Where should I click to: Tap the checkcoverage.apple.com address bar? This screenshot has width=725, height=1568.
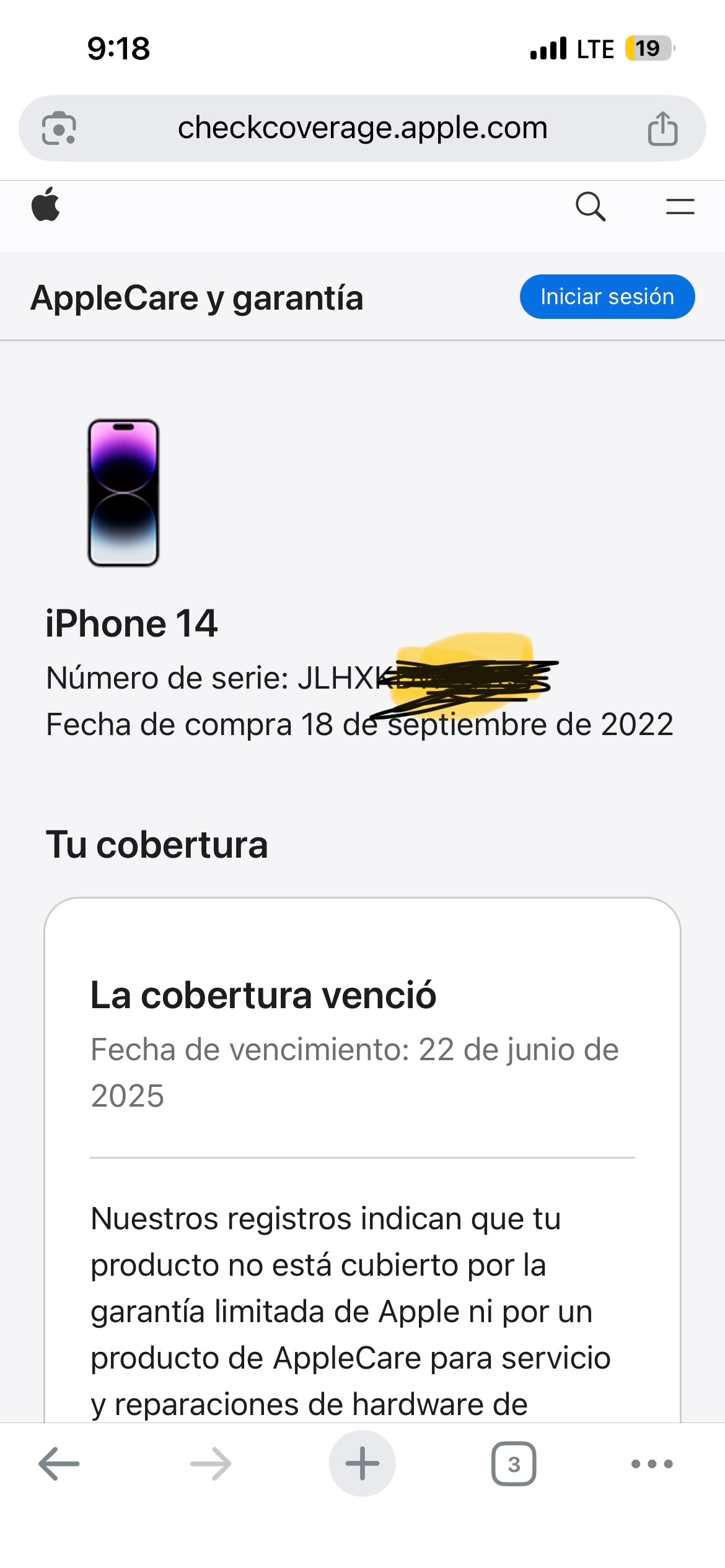362,128
